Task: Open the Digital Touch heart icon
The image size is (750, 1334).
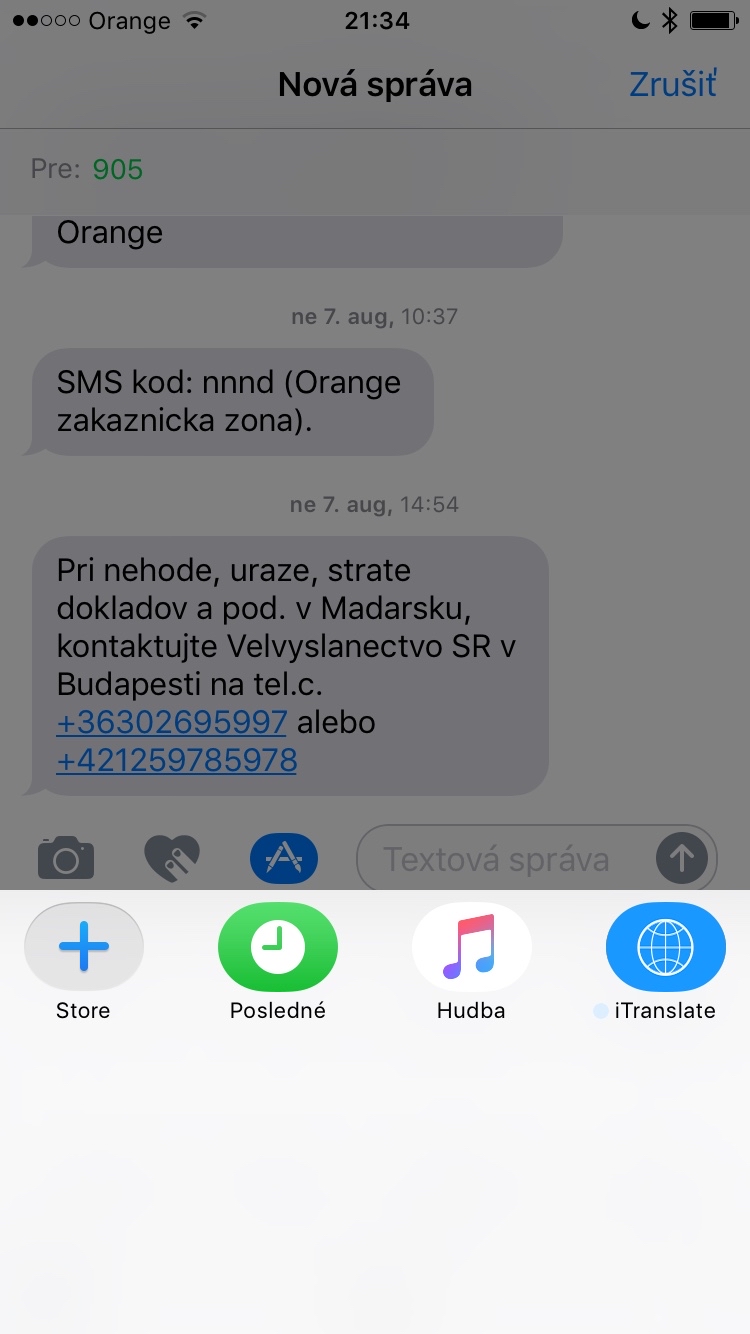Action: [x=172, y=858]
